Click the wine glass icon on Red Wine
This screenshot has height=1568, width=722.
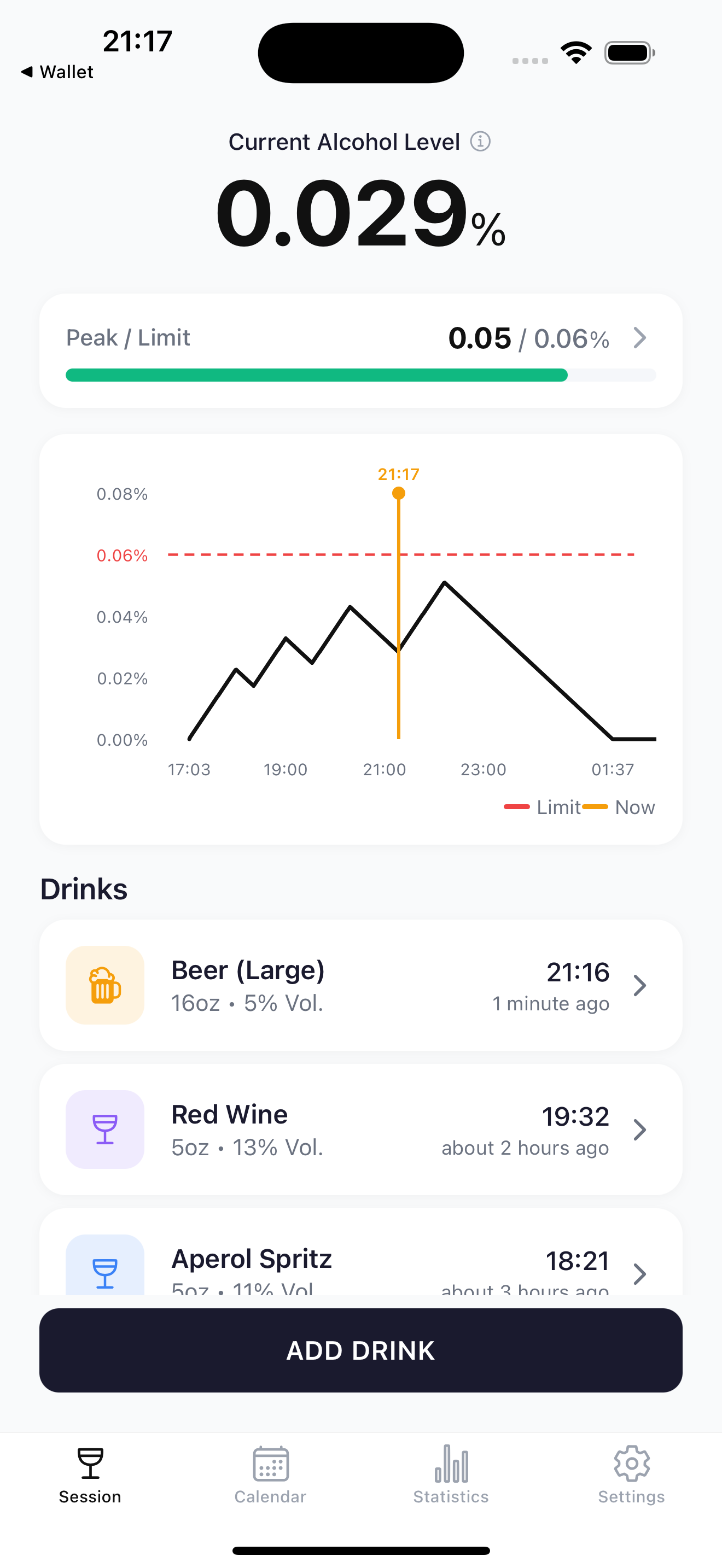click(104, 1130)
